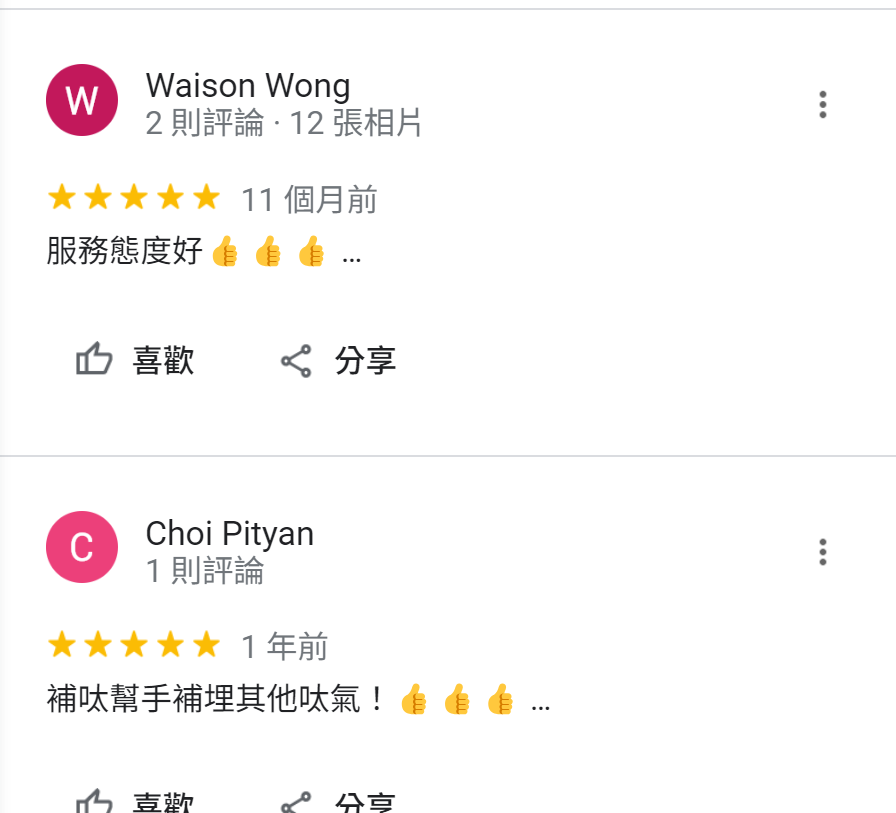Image resolution: width=896 pixels, height=813 pixels.
Task: Open Waison Wong's profile avatar
Action: pos(82,100)
